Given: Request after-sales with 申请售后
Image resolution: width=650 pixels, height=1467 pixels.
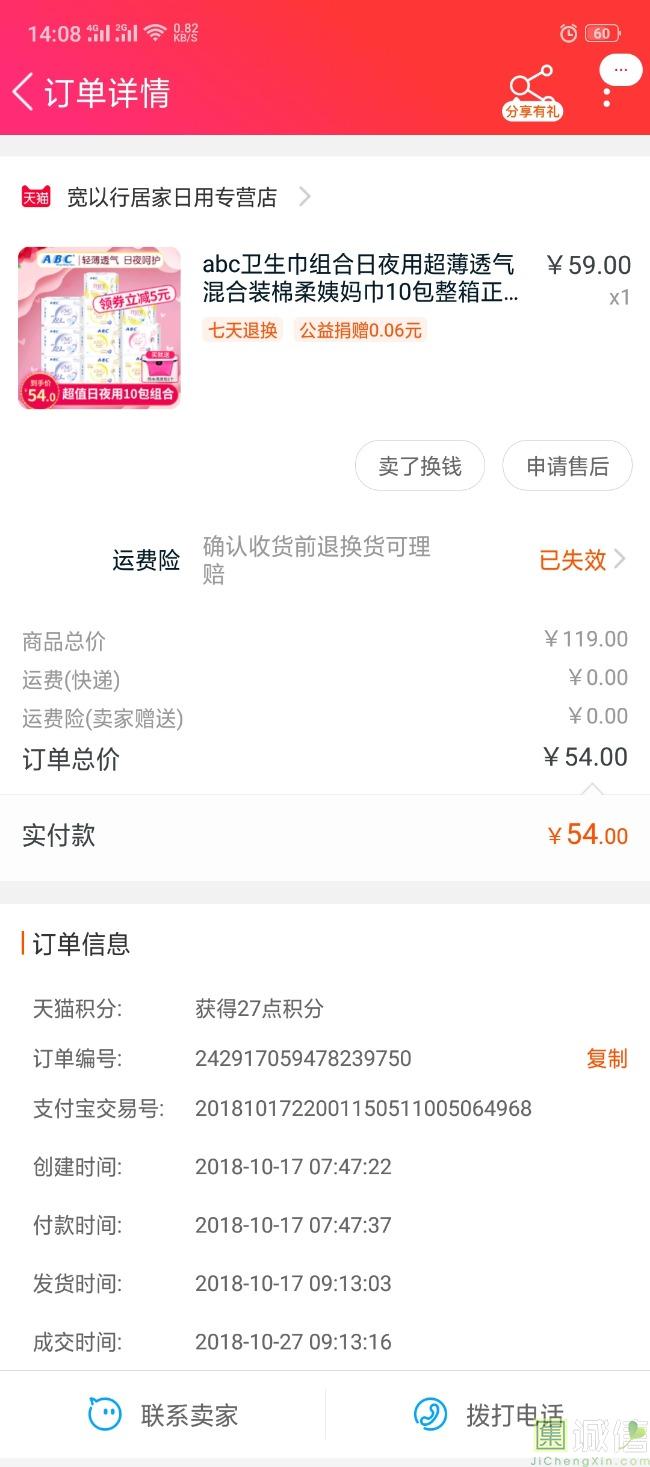Looking at the screenshot, I should [567, 467].
